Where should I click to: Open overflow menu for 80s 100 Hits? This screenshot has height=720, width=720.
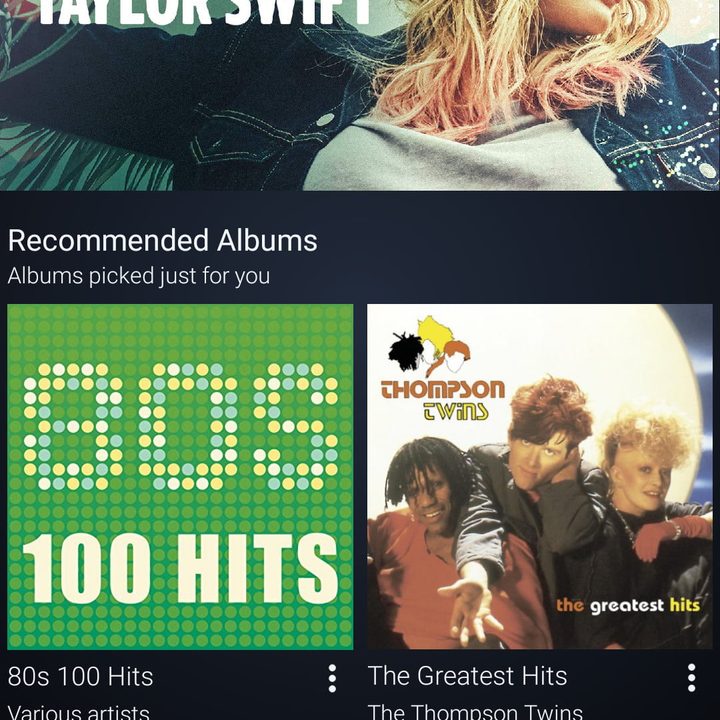(332, 678)
